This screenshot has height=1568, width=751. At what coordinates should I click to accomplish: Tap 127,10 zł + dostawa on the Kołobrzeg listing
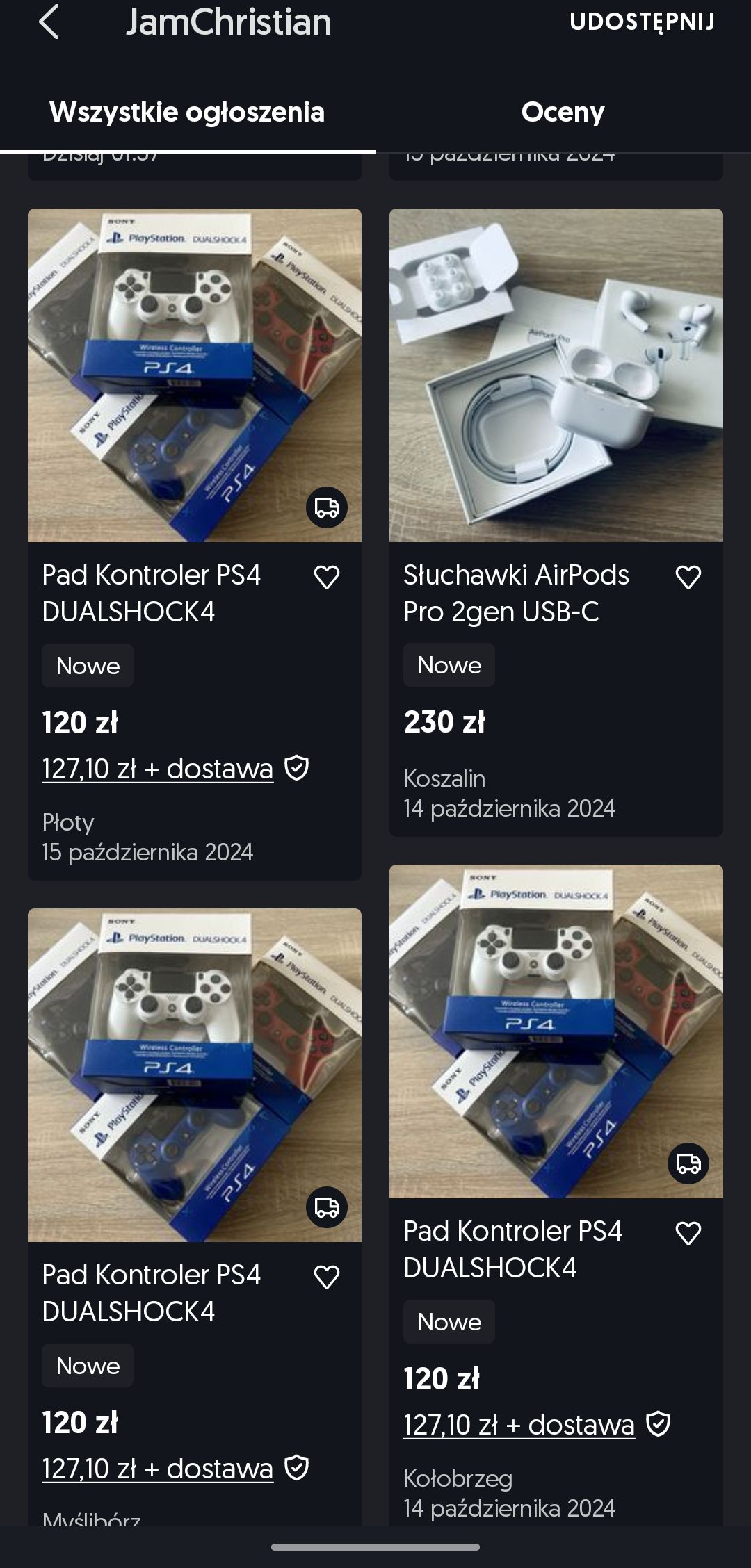(x=519, y=1425)
